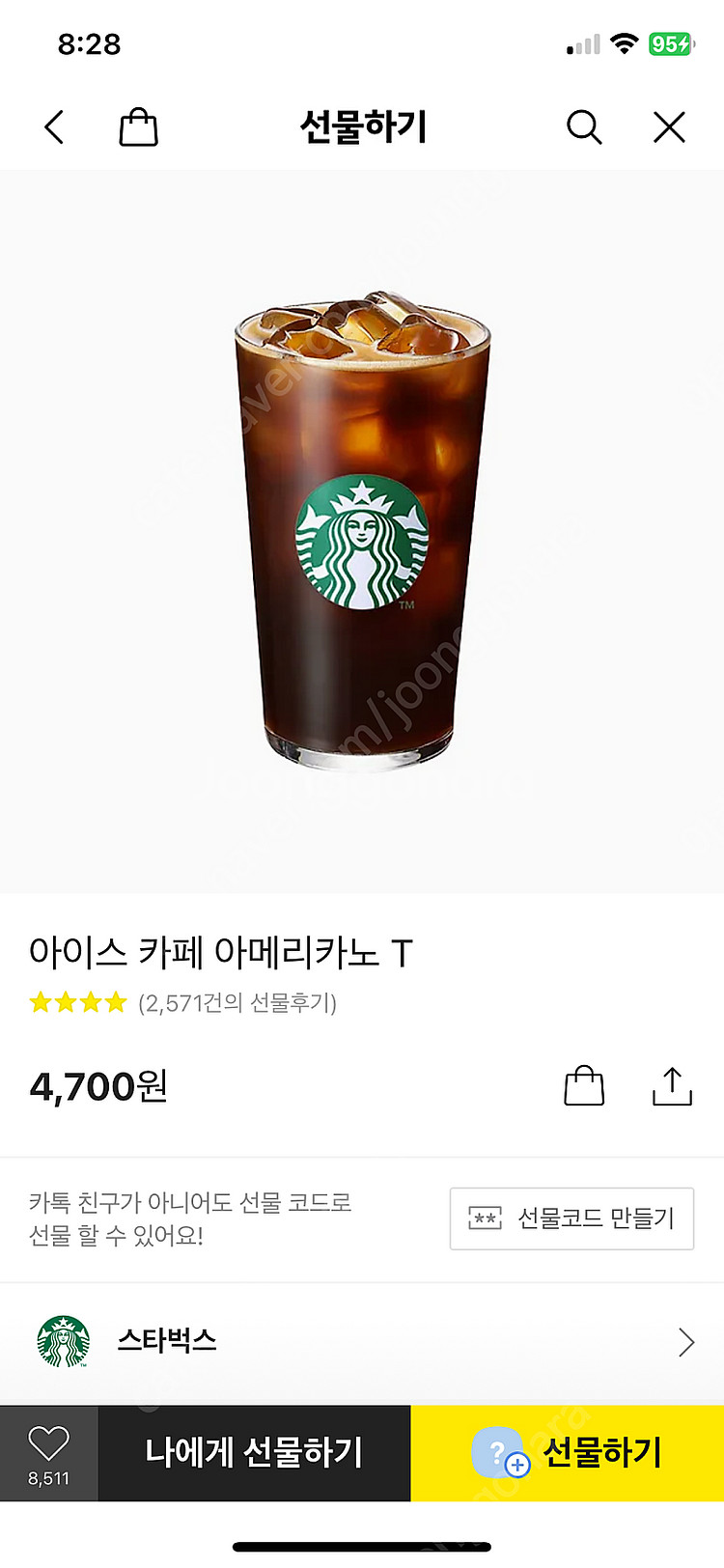Close the 선물하기 page
The image size is (724, 1568).
point(669,126)
